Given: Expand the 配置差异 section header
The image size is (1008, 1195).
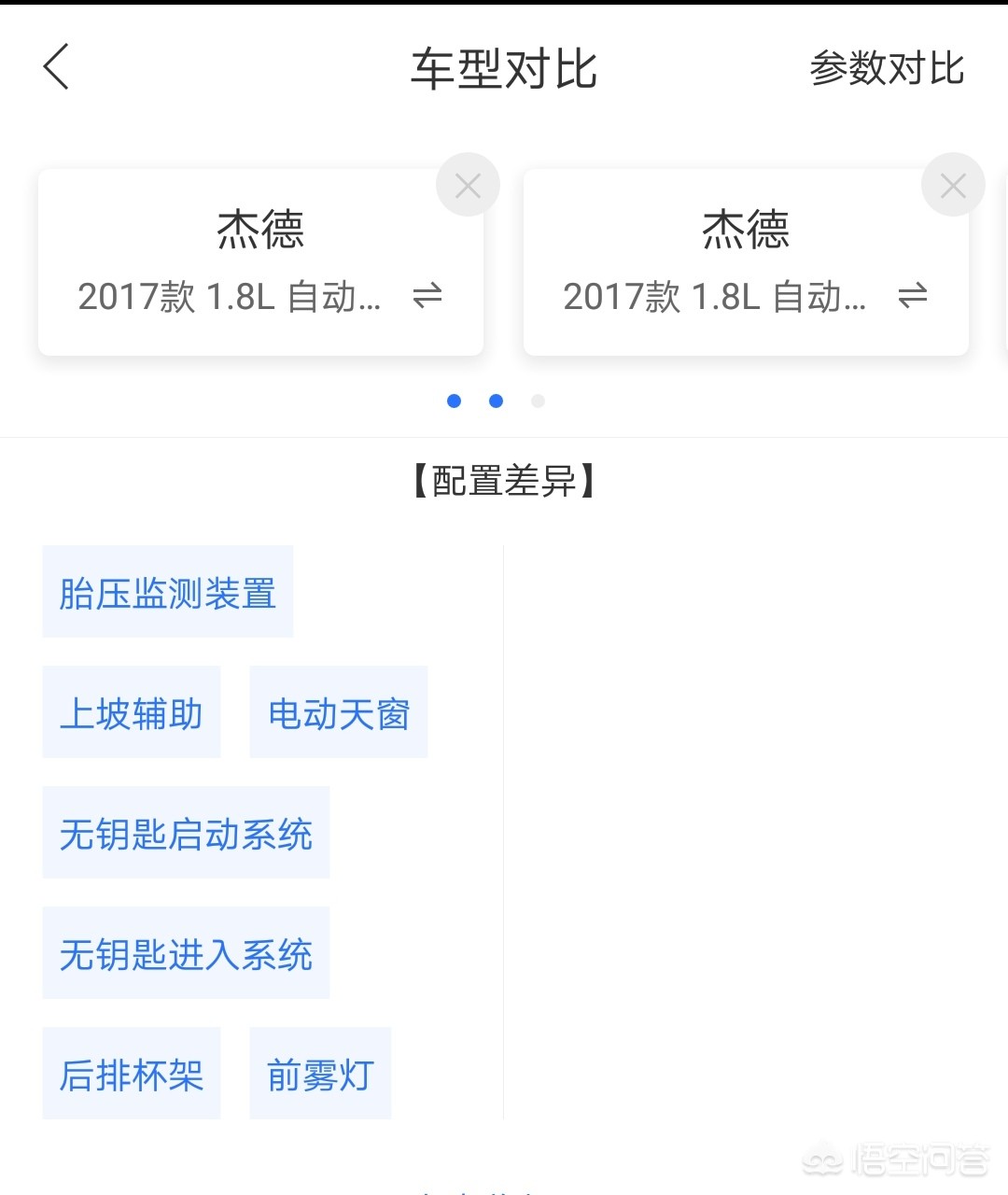Looking at the screenshot, I should 504,480.
